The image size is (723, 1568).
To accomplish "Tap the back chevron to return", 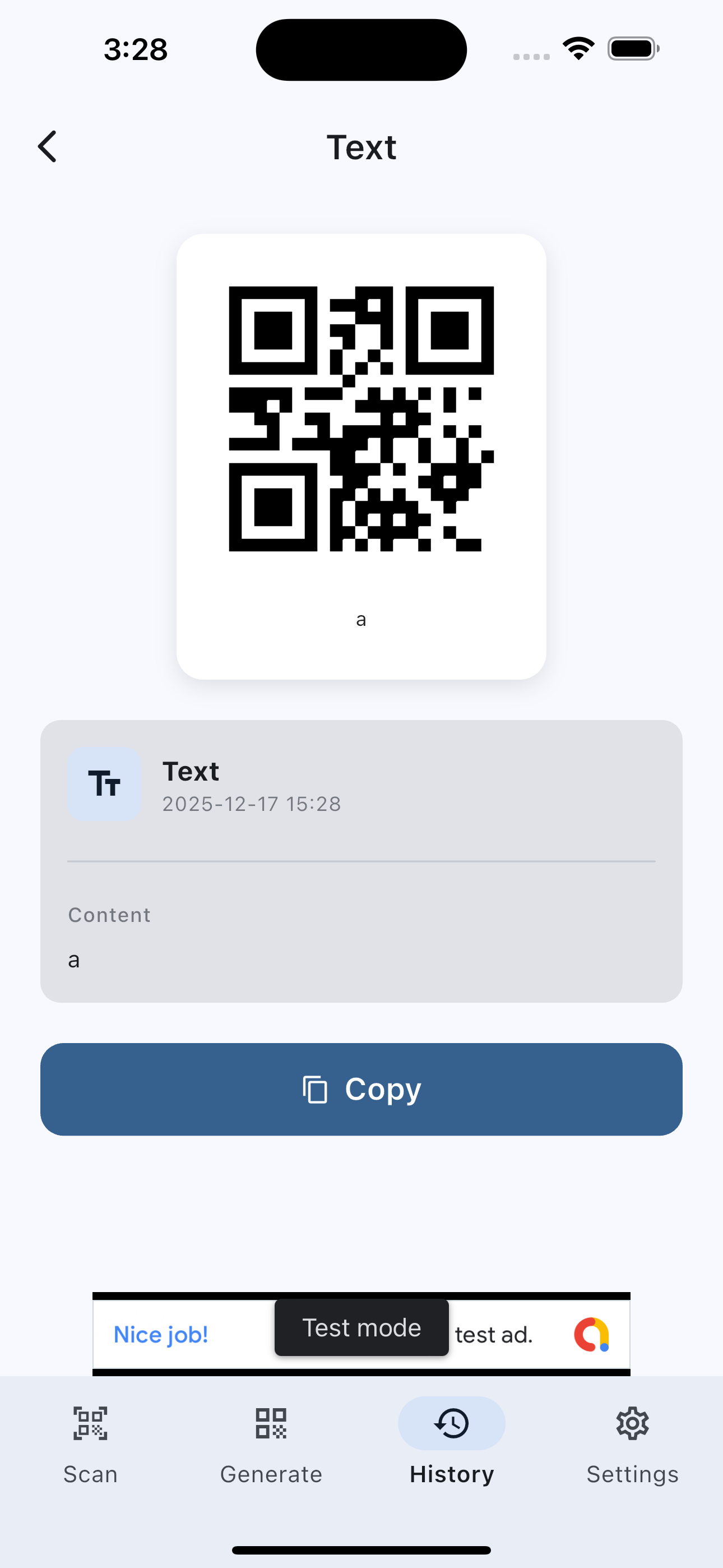I will pyautogui.click(x=47, y=146).
